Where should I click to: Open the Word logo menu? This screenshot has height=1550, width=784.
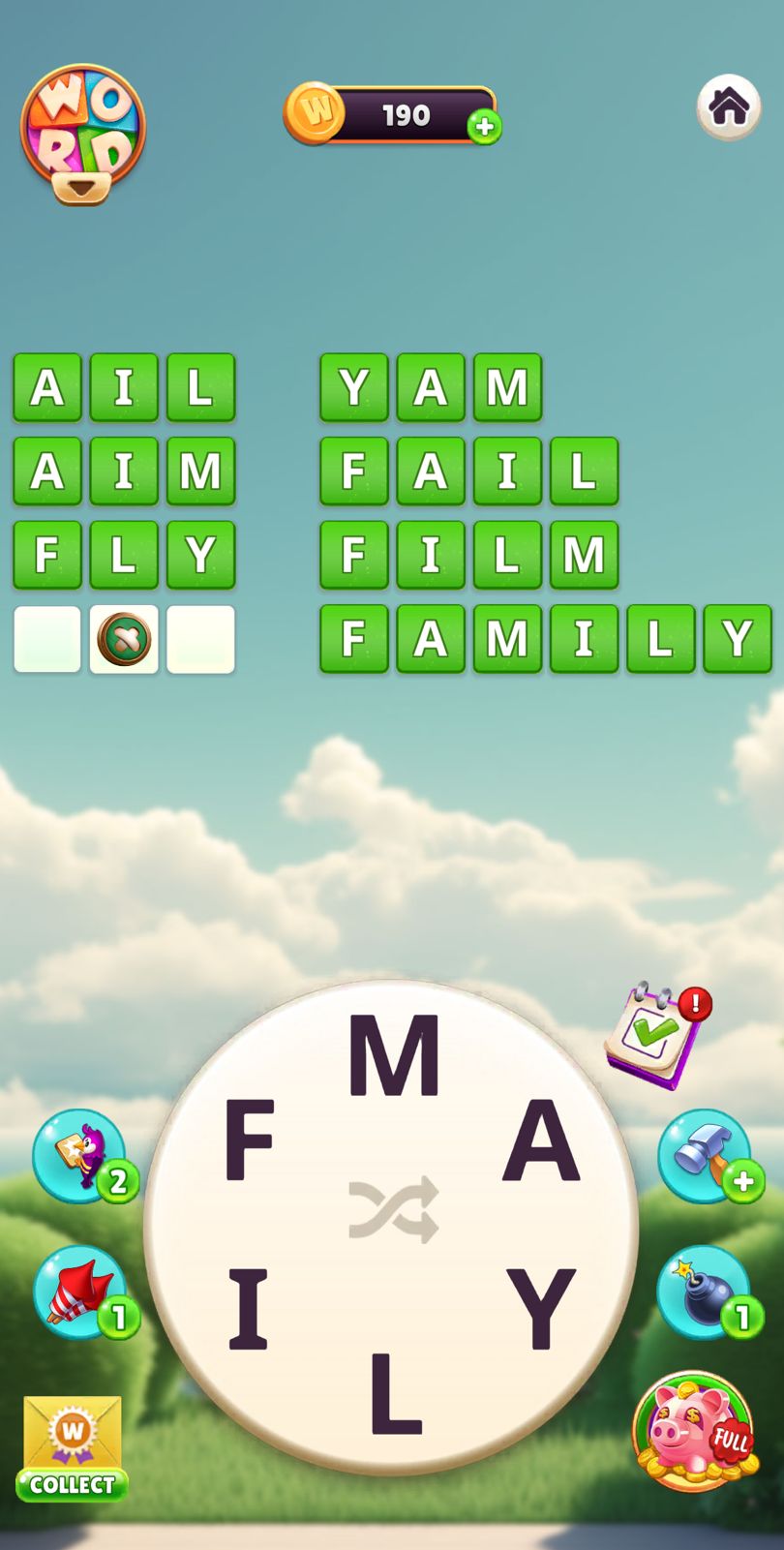coord(83,133)
